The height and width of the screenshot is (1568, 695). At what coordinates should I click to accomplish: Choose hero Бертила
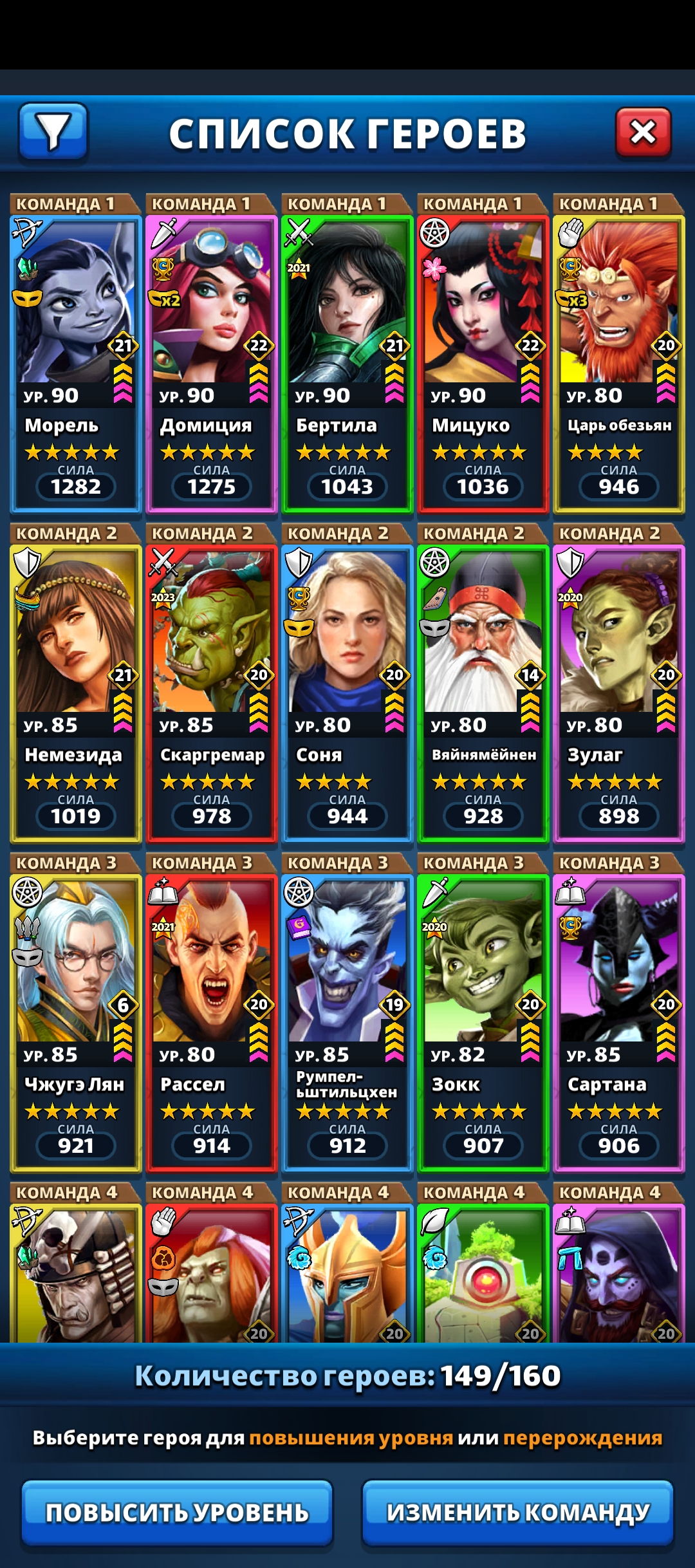[x=347, y=364]
